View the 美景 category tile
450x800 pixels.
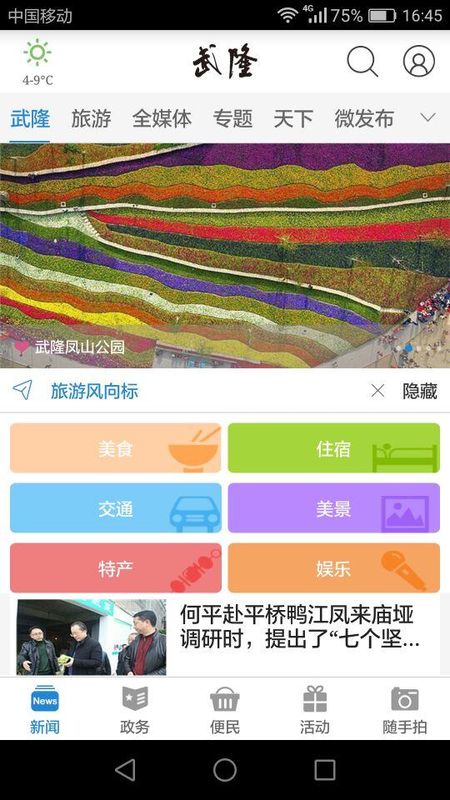pyautogui.click(x=334, y=508)
